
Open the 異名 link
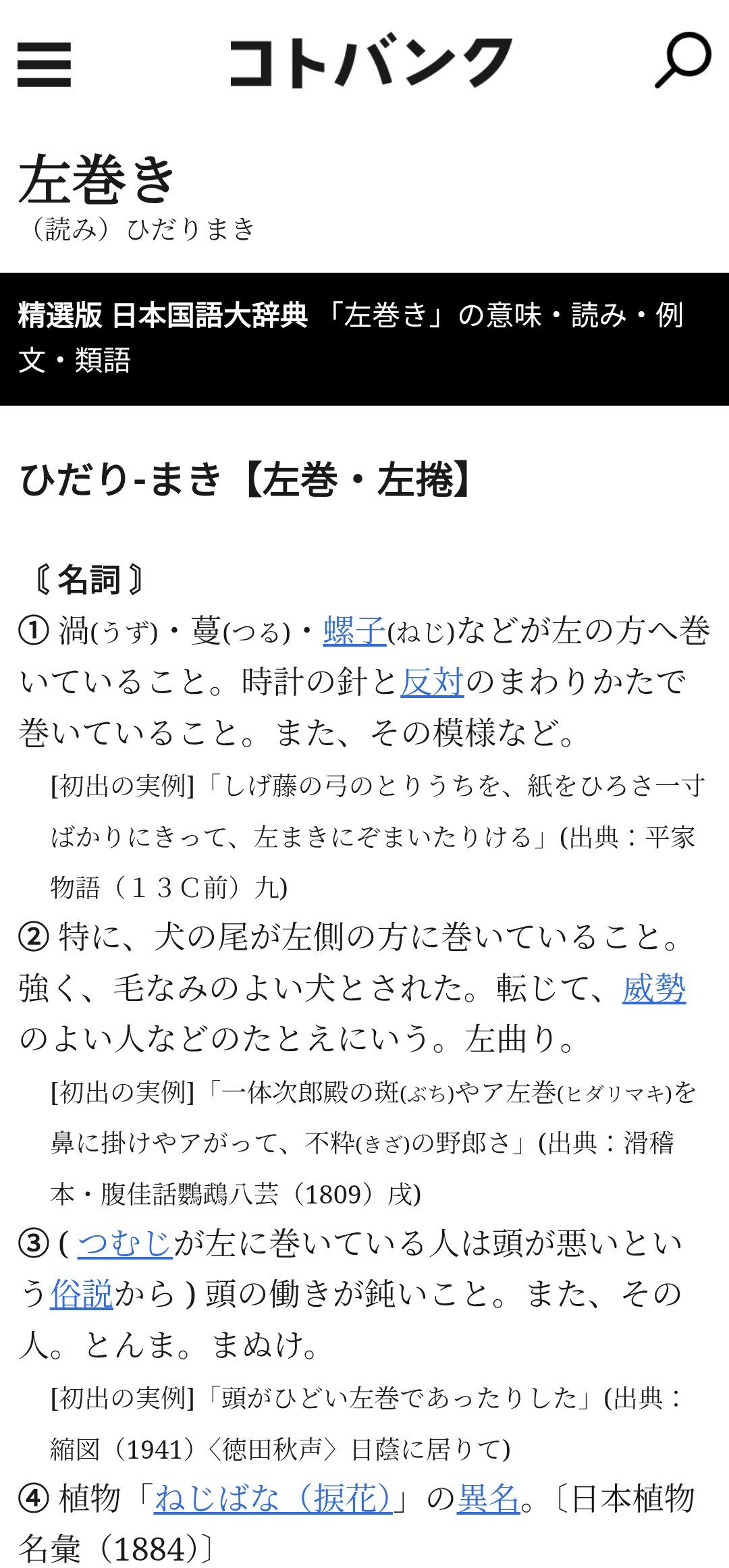pyautogui.click(x=489, y=1498)
